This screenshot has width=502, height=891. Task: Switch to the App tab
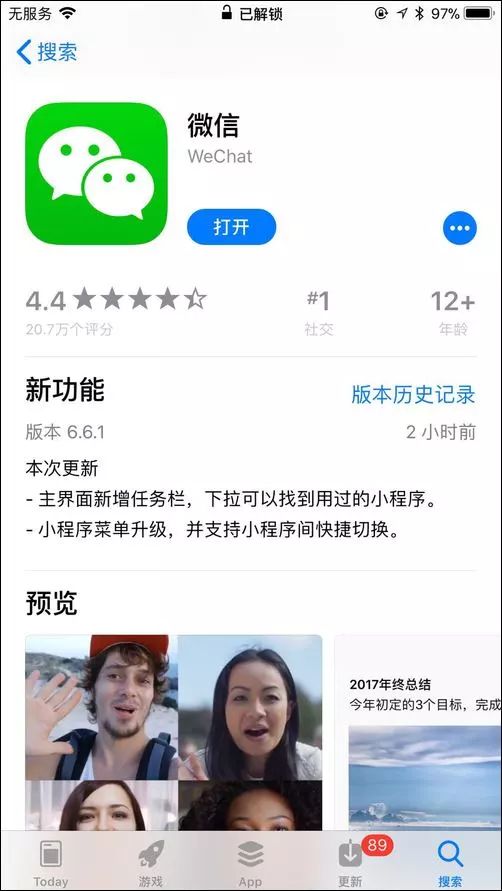[250, 863]
